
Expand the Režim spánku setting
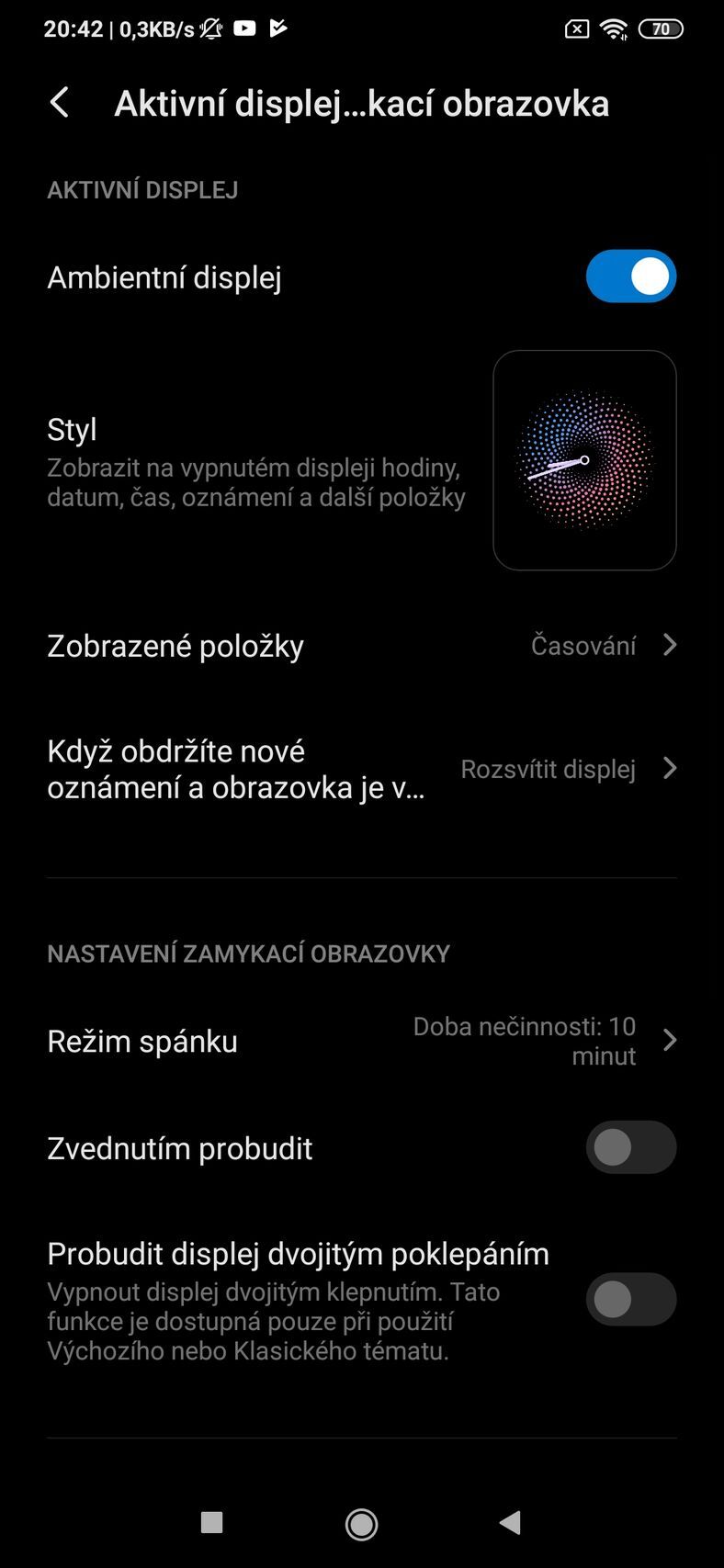(361, 1041)
